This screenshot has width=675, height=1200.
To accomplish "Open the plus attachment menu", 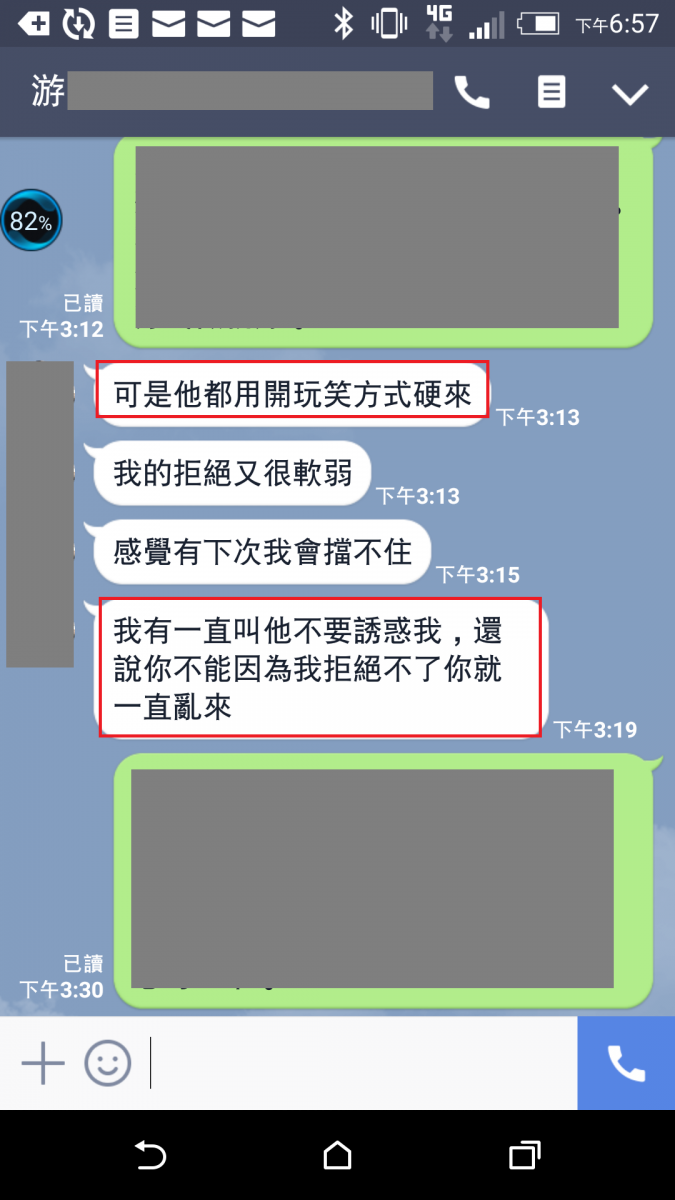I will tap(43, 1063).
